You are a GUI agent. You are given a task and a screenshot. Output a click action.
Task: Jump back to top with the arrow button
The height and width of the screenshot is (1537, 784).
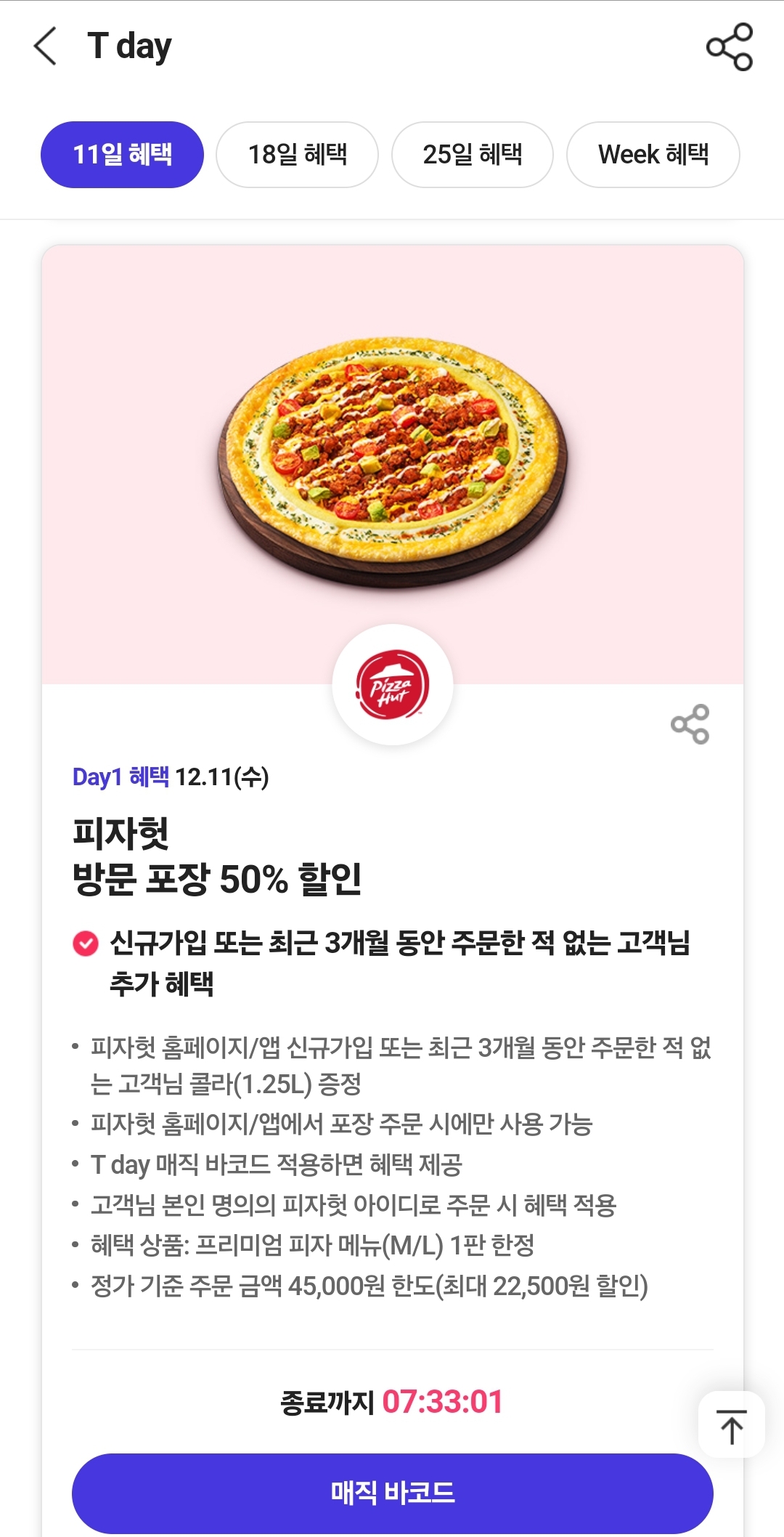(731, 1426)
